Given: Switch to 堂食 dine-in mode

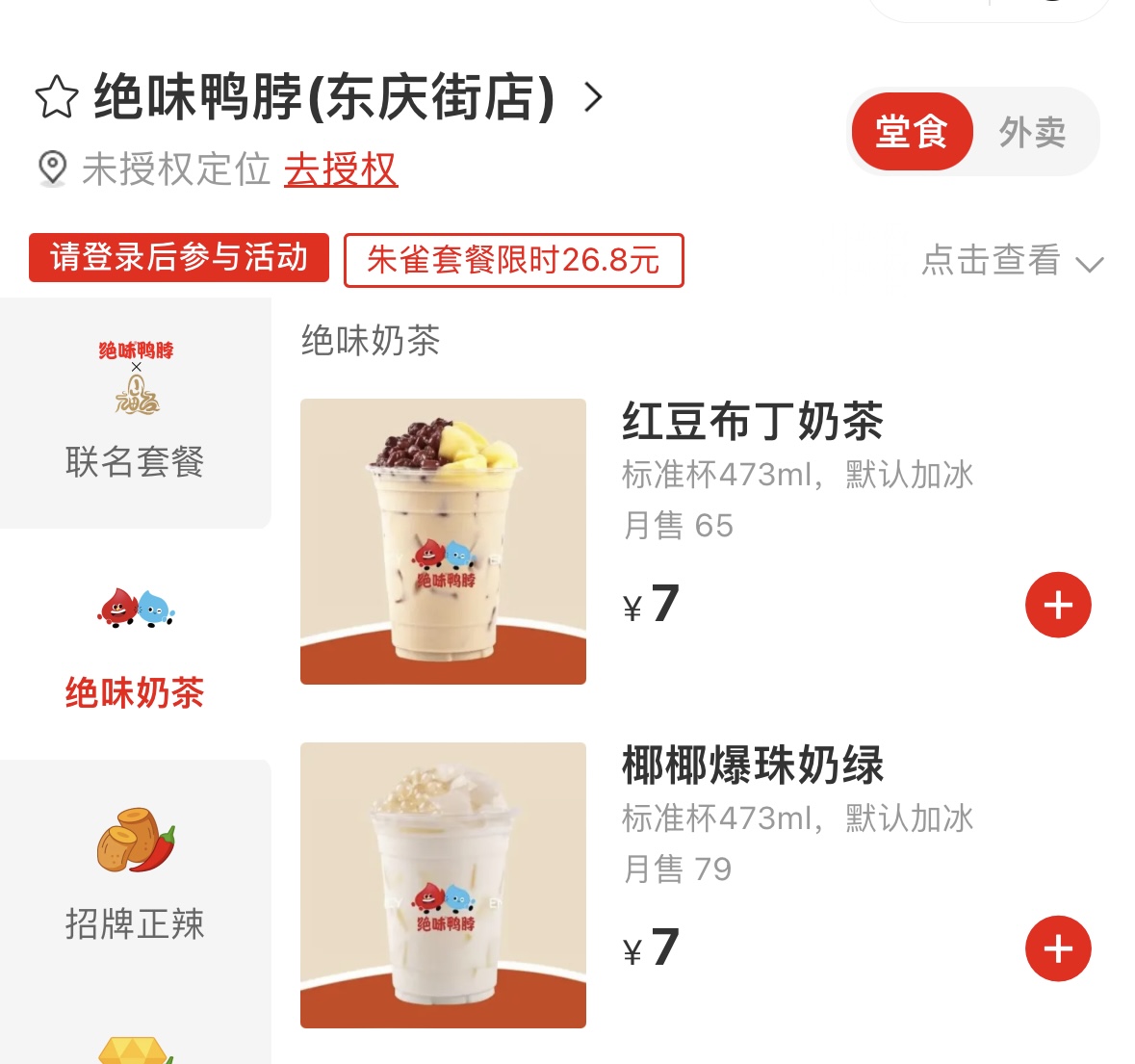Looking at the screenshot, I should 912,132.
